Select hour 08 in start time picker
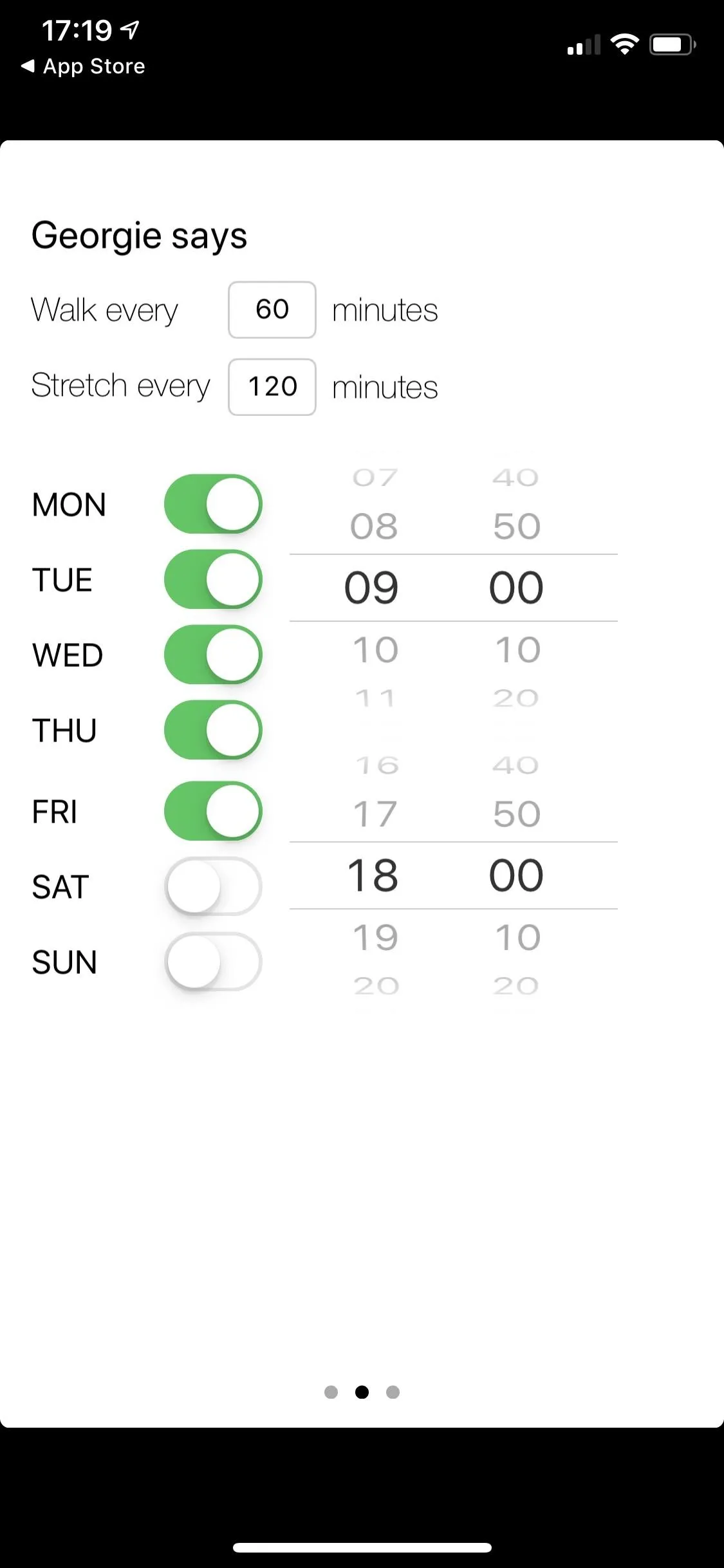 [374, 527]
